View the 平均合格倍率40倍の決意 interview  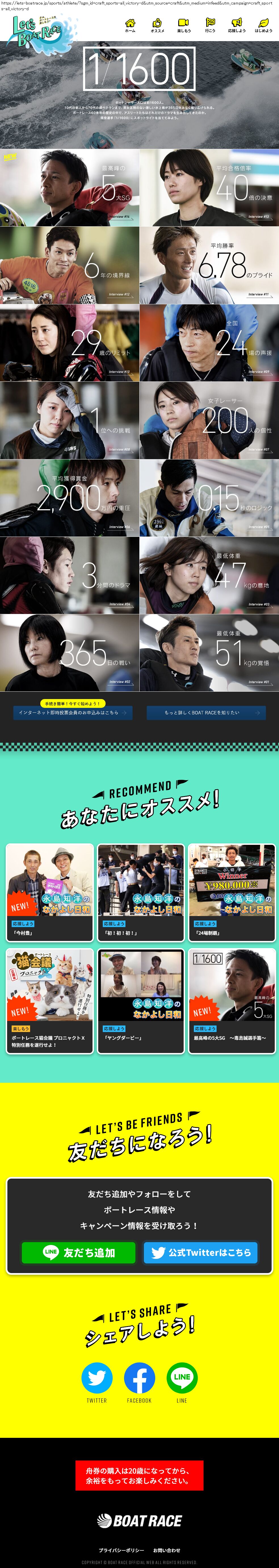coord(209,187)
